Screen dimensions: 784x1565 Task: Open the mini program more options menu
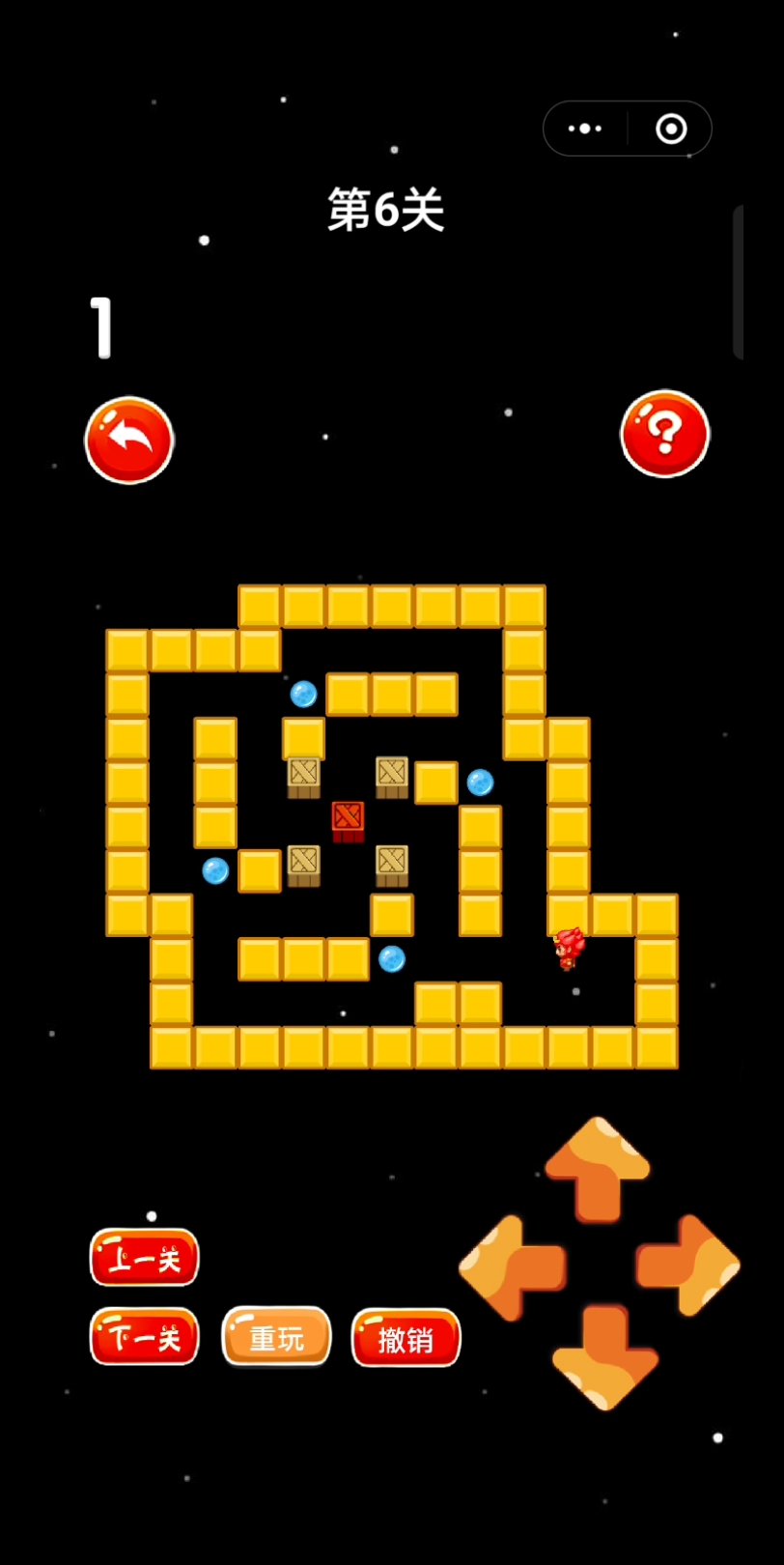[585, 128]
